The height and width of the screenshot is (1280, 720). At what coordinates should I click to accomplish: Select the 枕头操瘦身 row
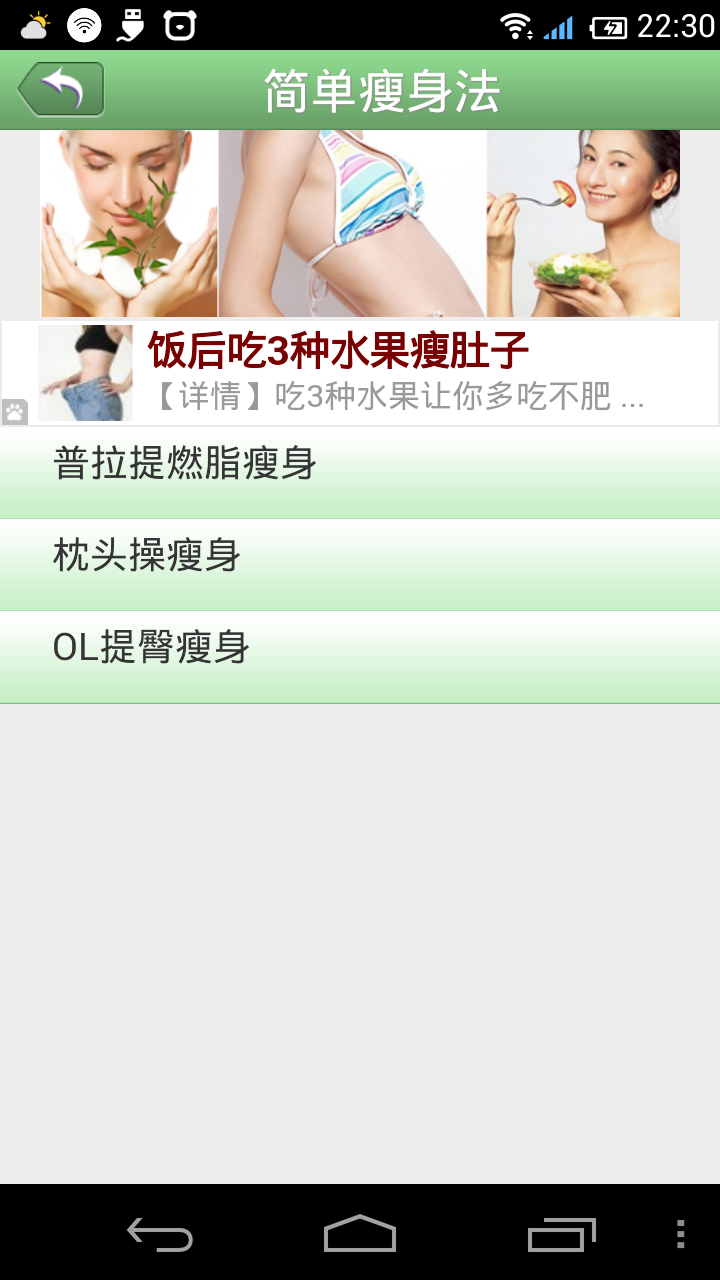coord(360,564)
